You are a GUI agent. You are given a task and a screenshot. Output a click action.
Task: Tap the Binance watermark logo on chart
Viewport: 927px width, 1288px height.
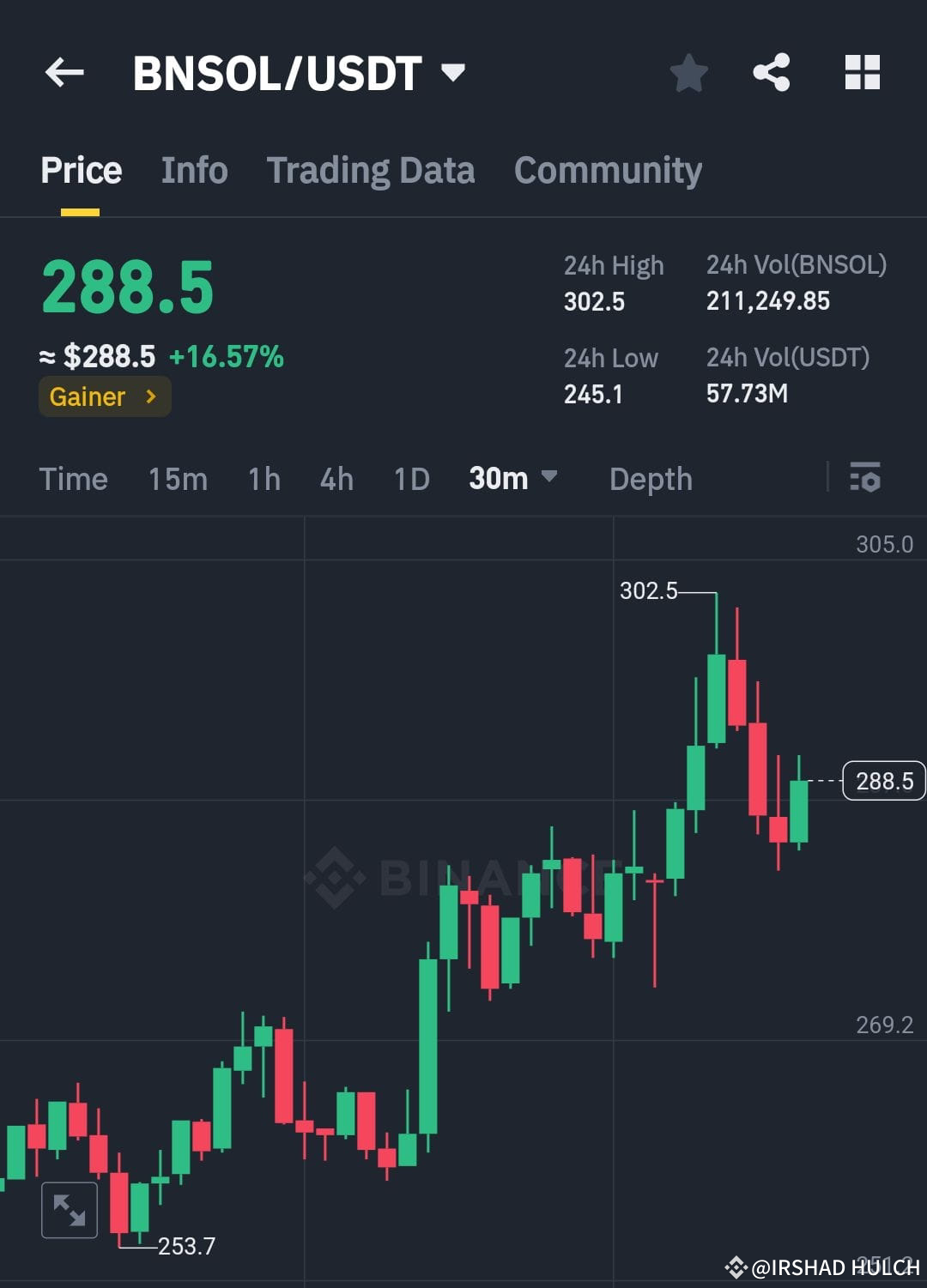(x=335, y=877)
